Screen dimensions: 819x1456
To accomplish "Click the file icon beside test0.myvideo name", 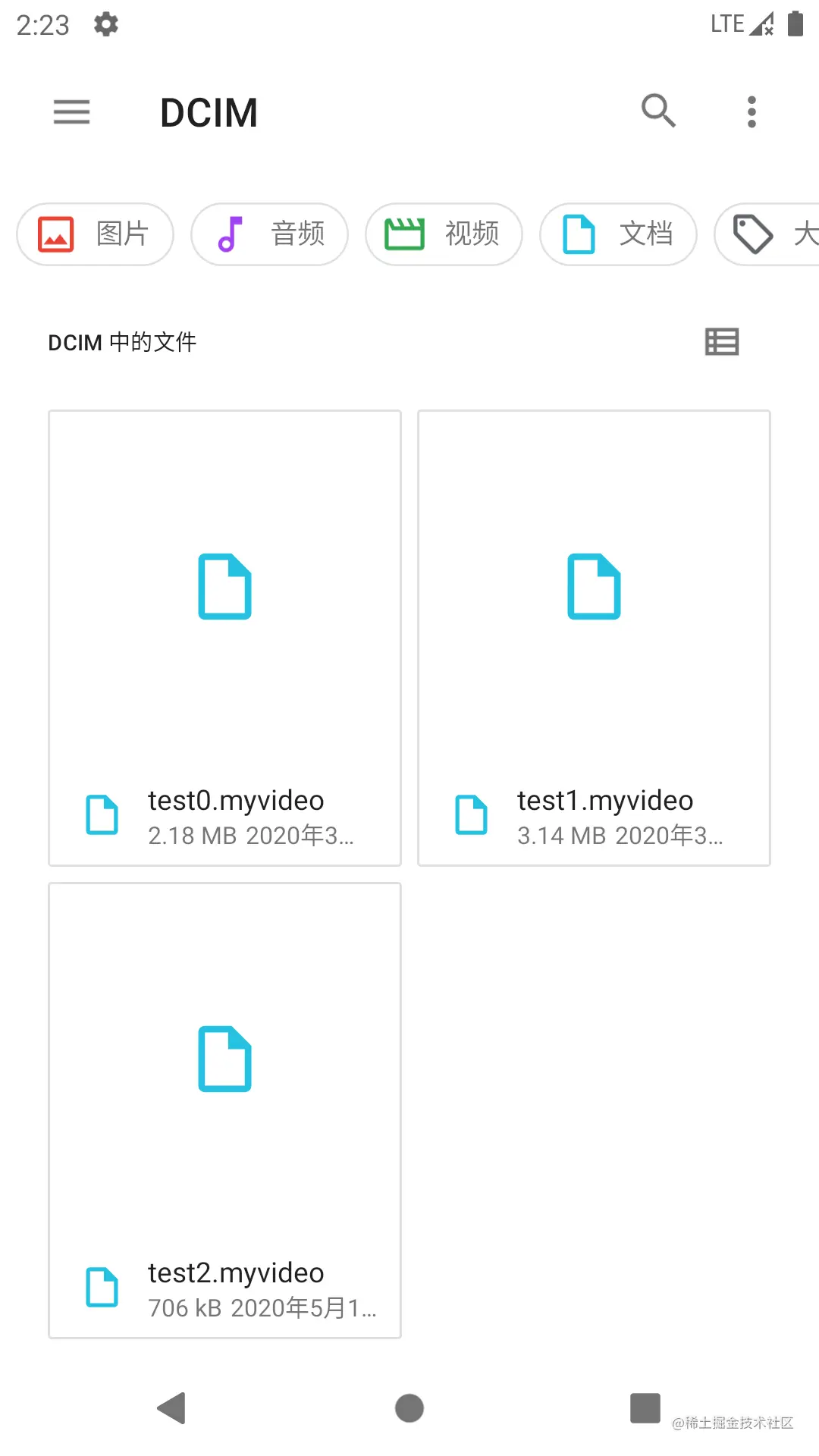I will point(102,814).
